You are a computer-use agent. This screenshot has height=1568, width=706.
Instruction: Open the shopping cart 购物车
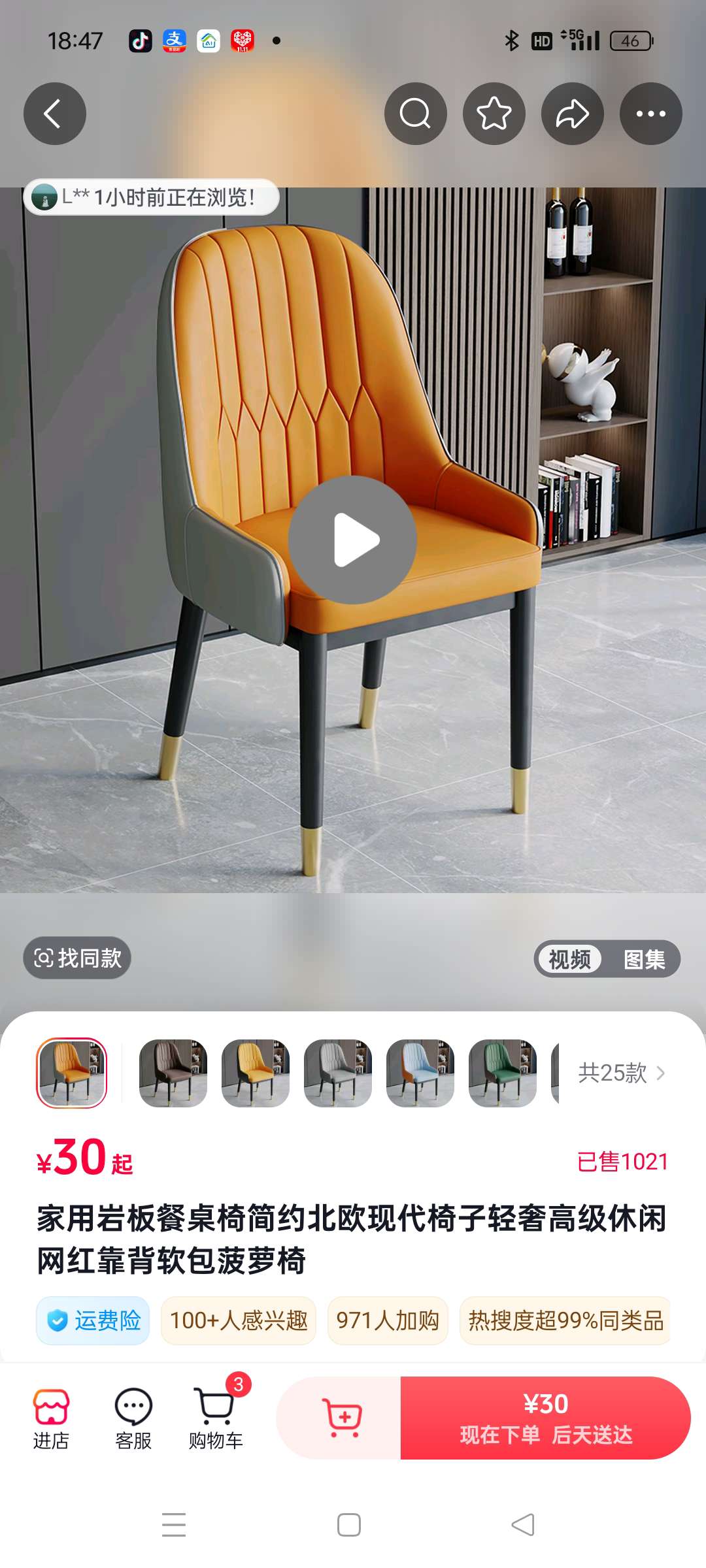pyautogui.click(x=216, y=1418)
